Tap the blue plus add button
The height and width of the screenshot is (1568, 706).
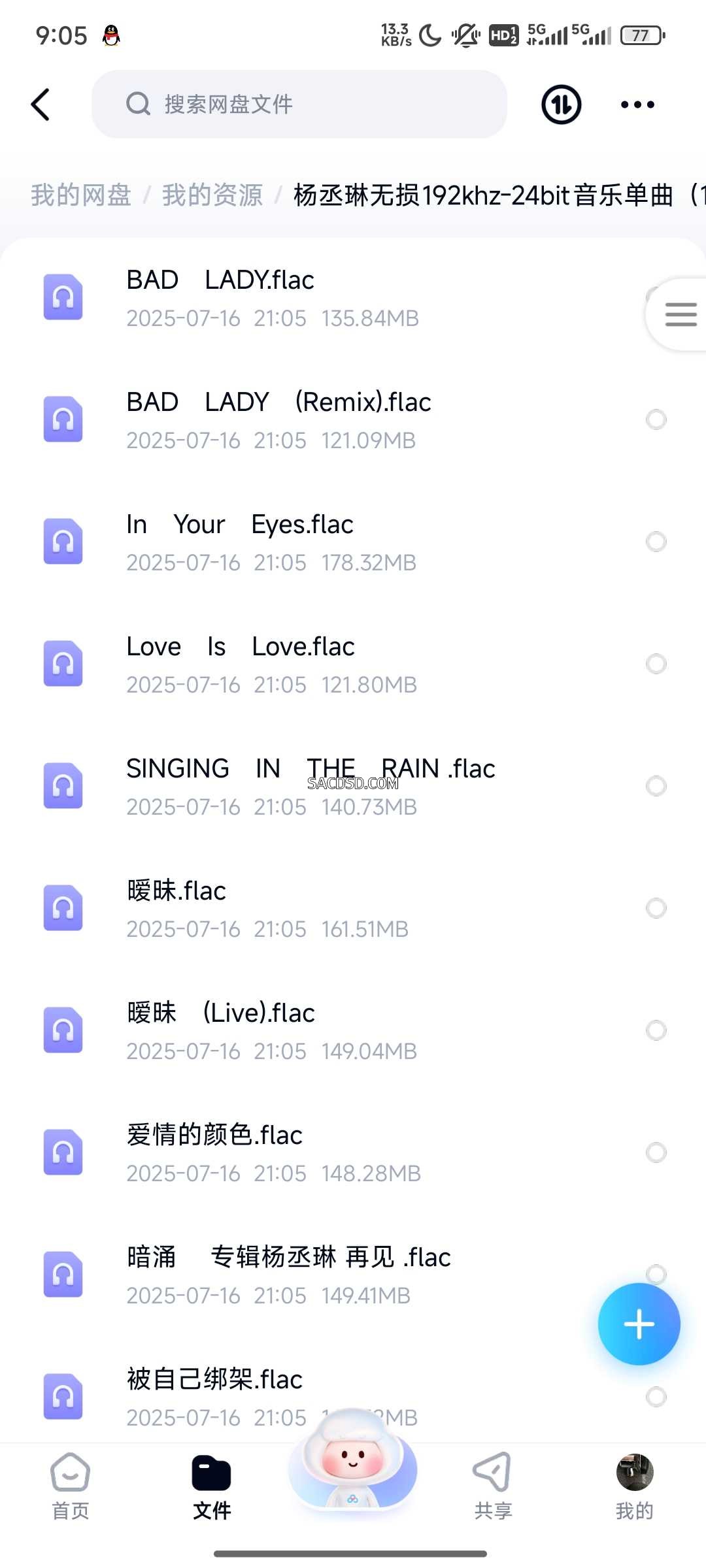click(639, 1324)
